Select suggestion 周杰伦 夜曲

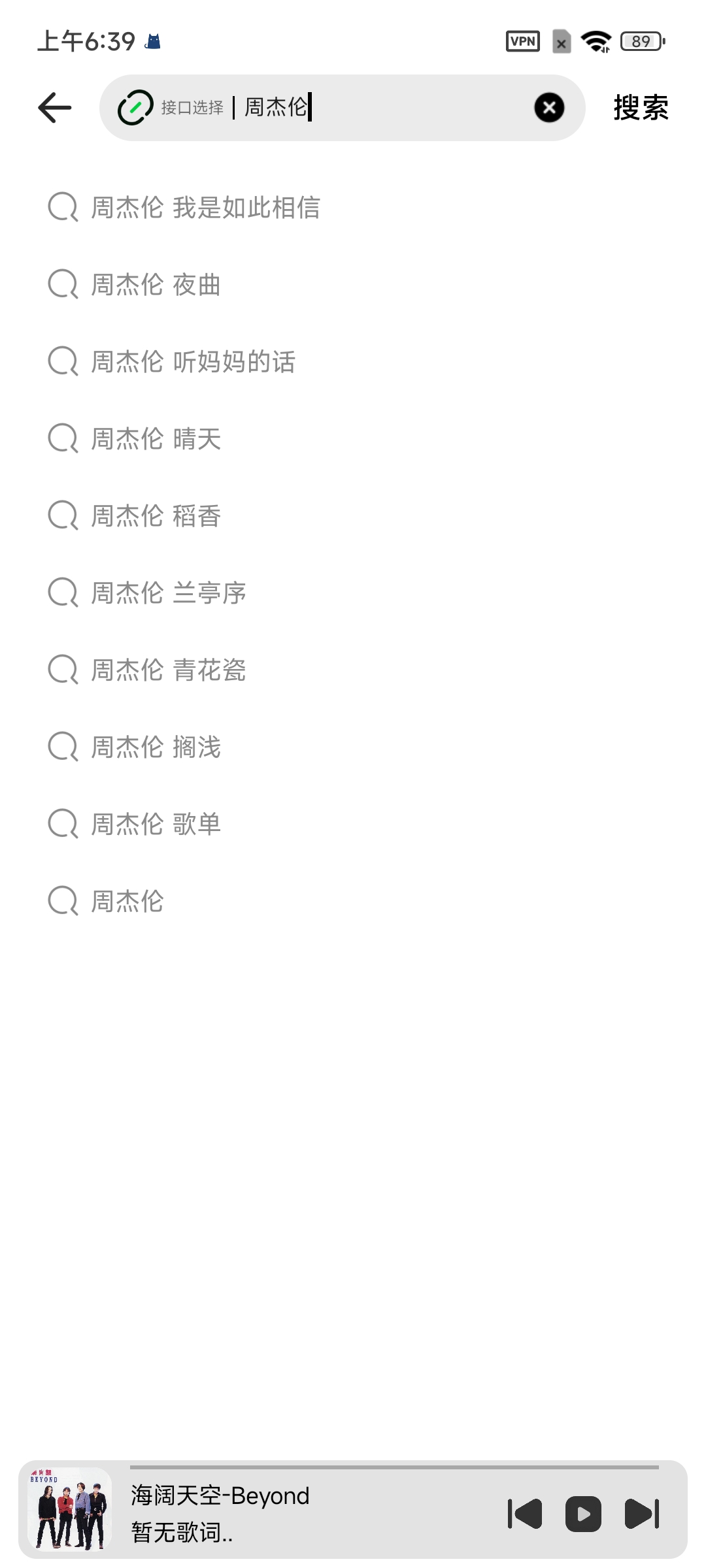tap(156, 285)
